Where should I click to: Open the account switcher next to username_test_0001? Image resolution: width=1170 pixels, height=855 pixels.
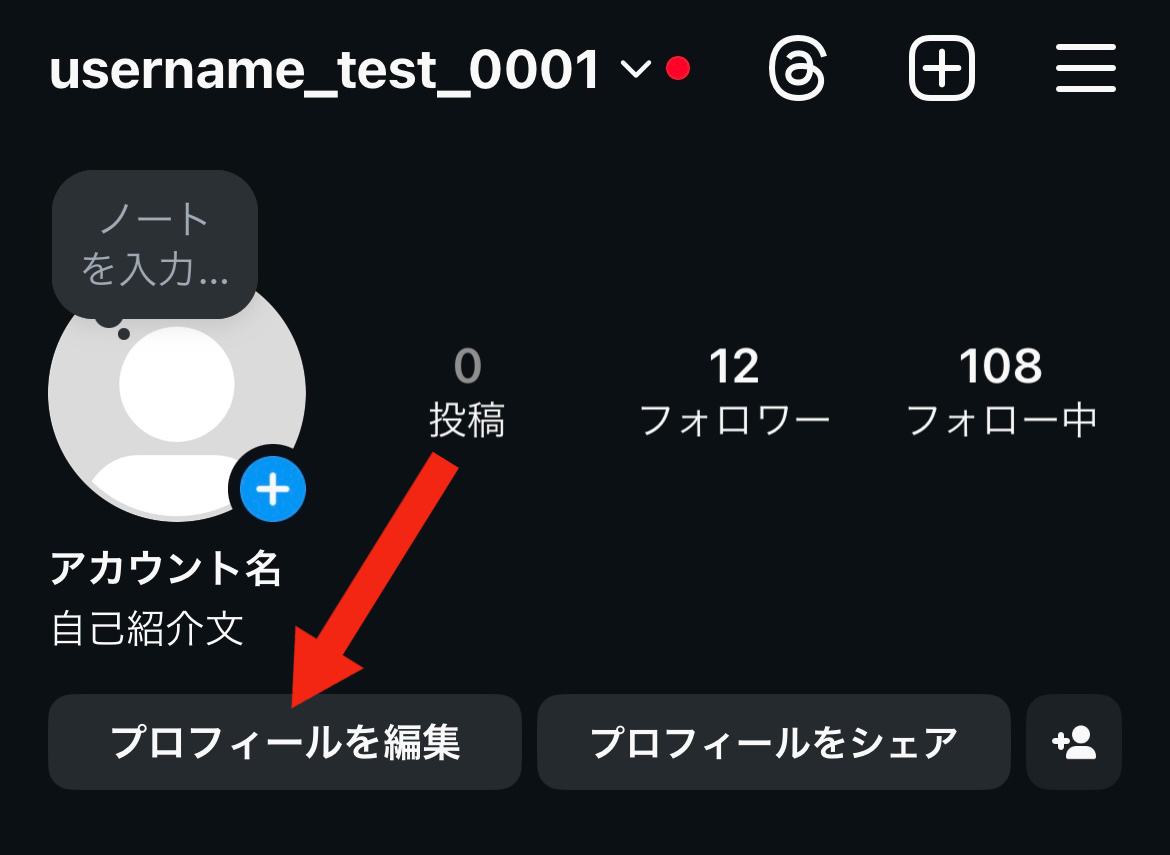635,69
